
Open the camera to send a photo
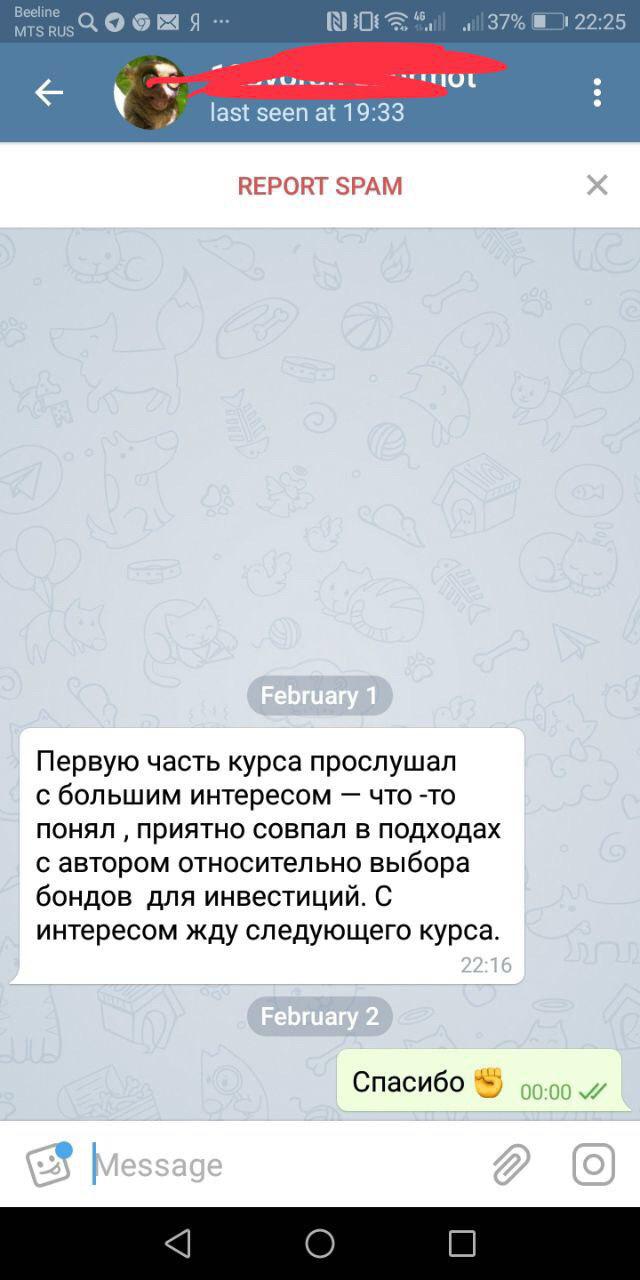point(593,1165)
